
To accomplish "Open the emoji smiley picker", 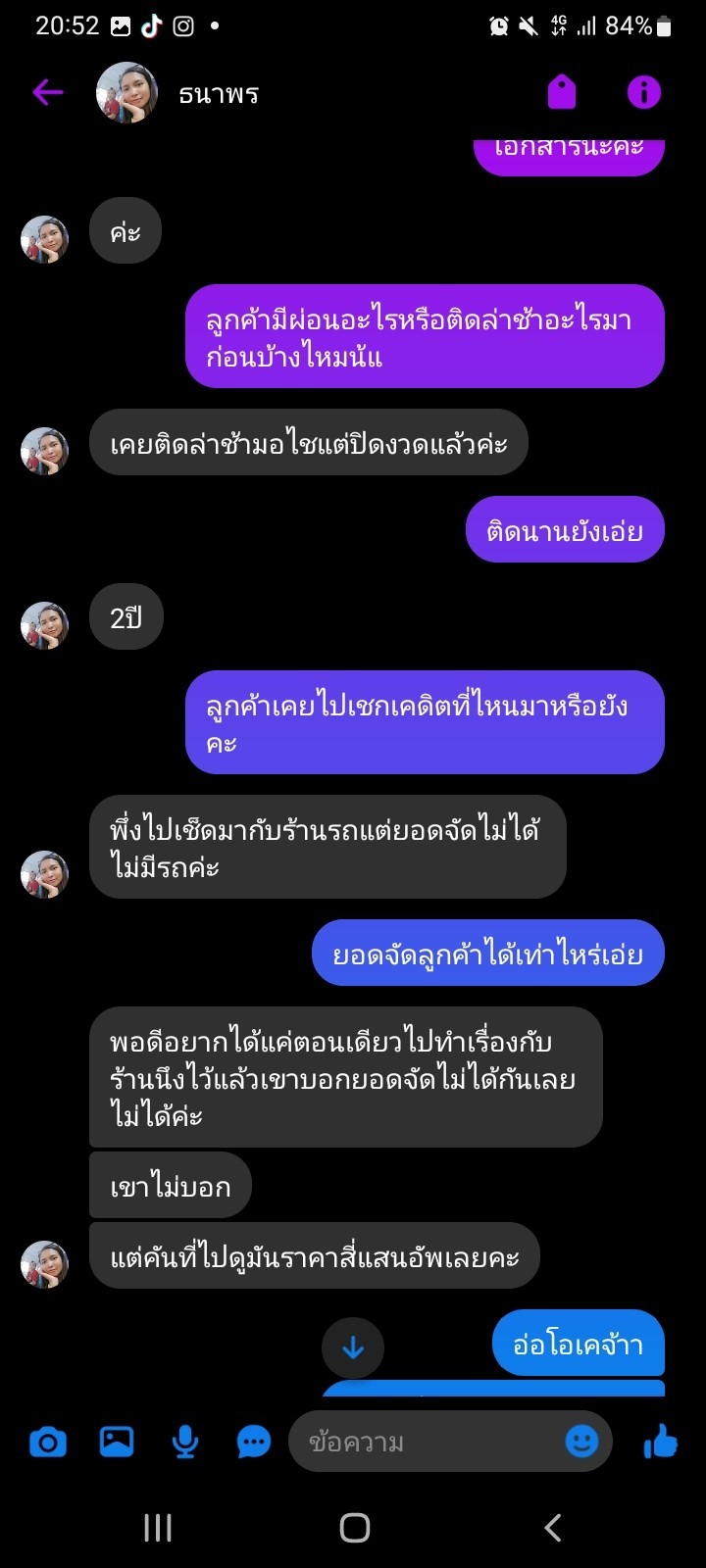I will [581, 1442].
